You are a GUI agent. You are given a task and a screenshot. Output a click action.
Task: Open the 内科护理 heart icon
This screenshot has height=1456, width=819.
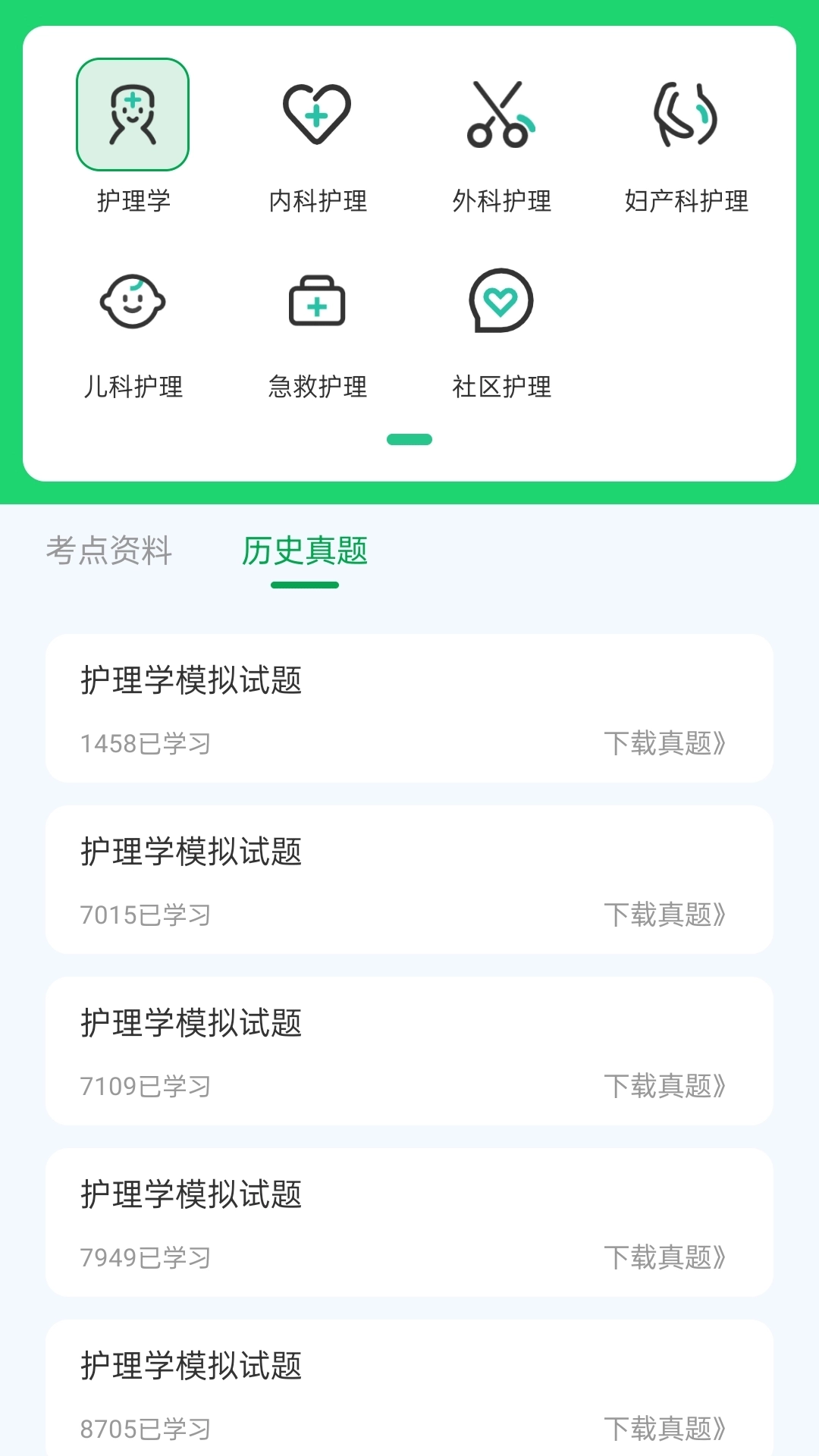tap(317, 114)
